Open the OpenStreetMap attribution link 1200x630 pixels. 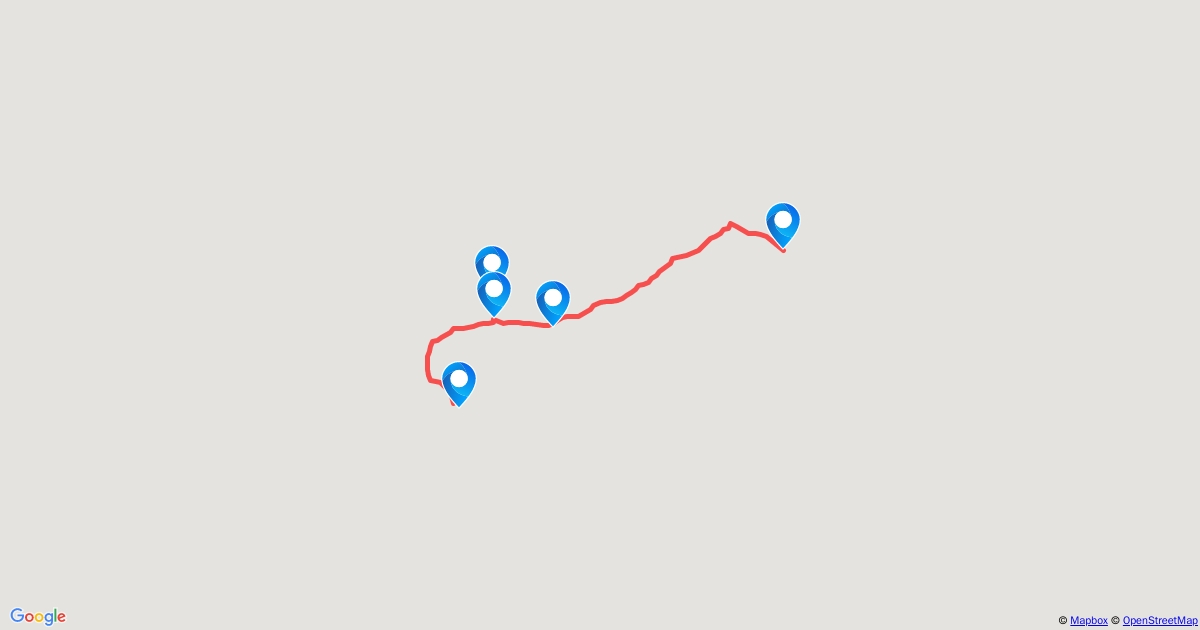tap(1160, 621)
